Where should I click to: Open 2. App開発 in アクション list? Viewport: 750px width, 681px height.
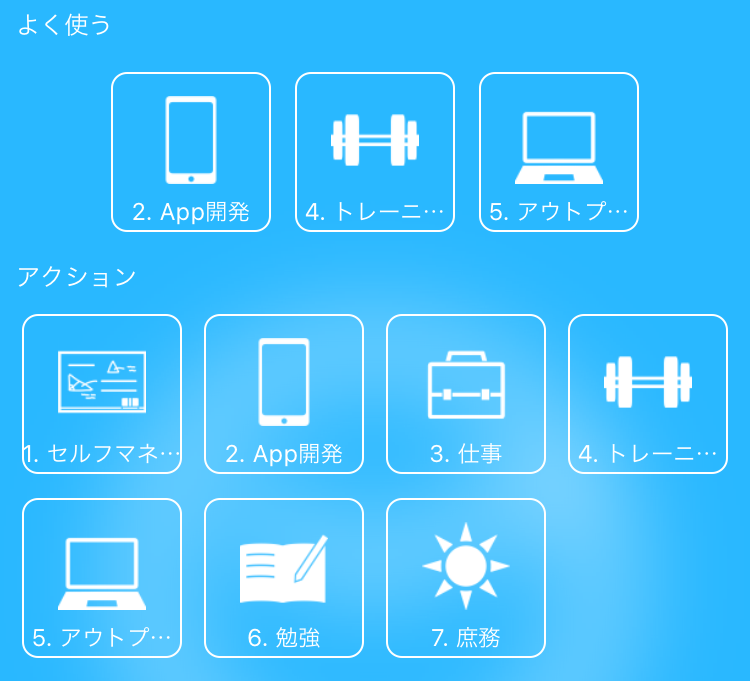click(x=284, y=394)
